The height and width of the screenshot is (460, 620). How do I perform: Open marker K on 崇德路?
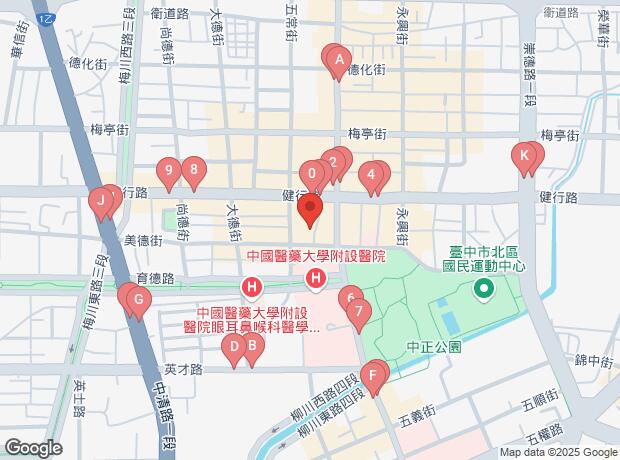coord(524,156)
